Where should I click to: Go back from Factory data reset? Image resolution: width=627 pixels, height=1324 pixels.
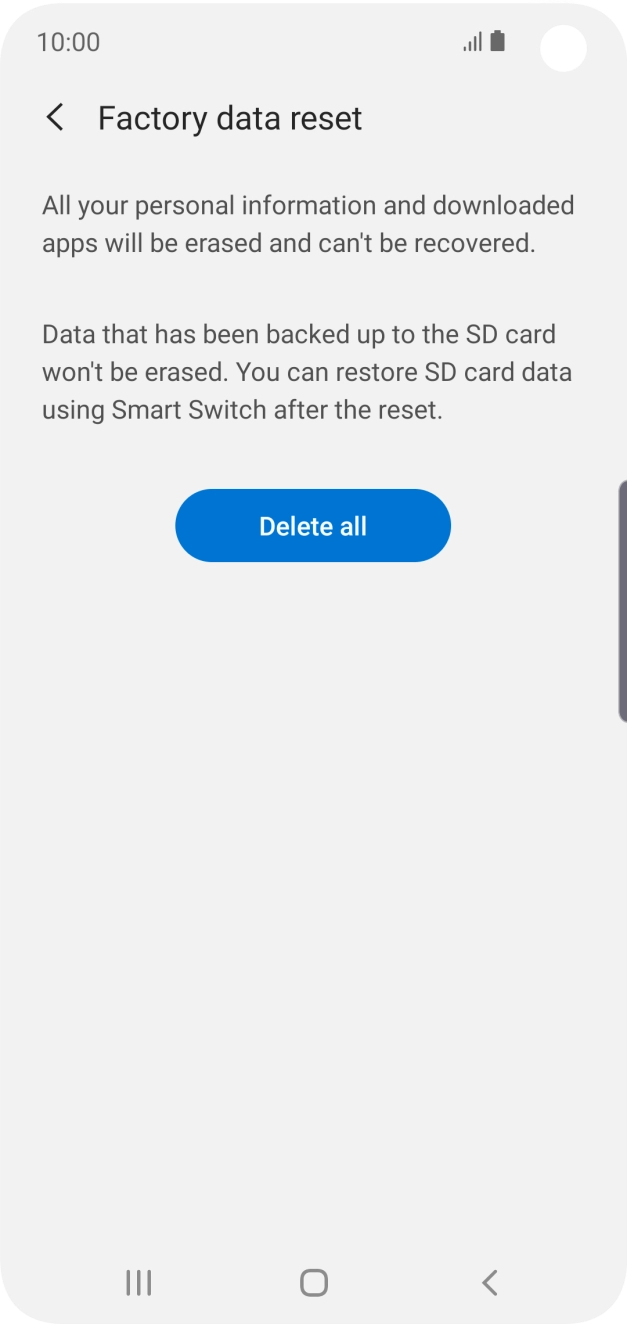(56, 118)
